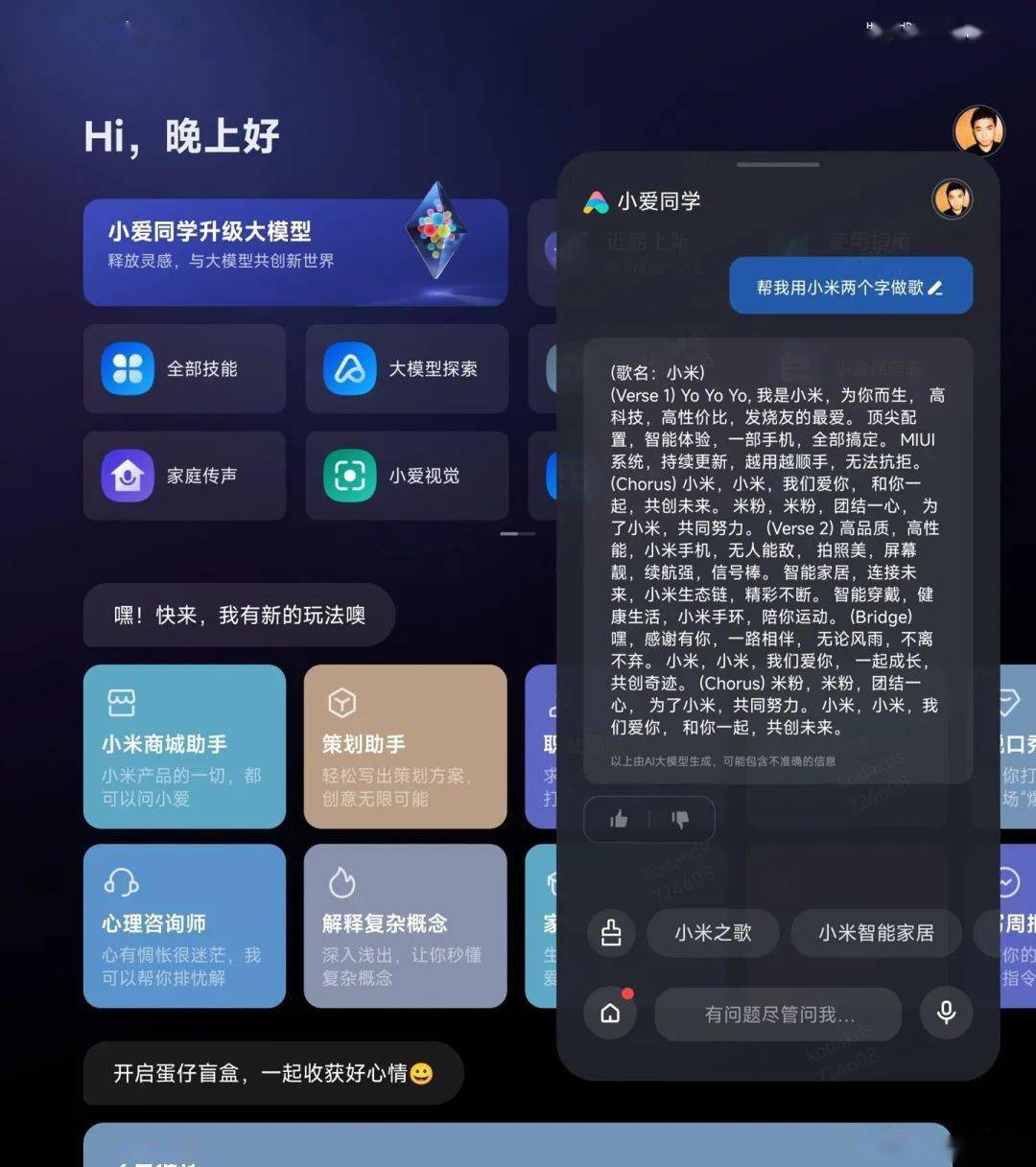
Task: Open the 策划助手 card
Action: (405, 746)
